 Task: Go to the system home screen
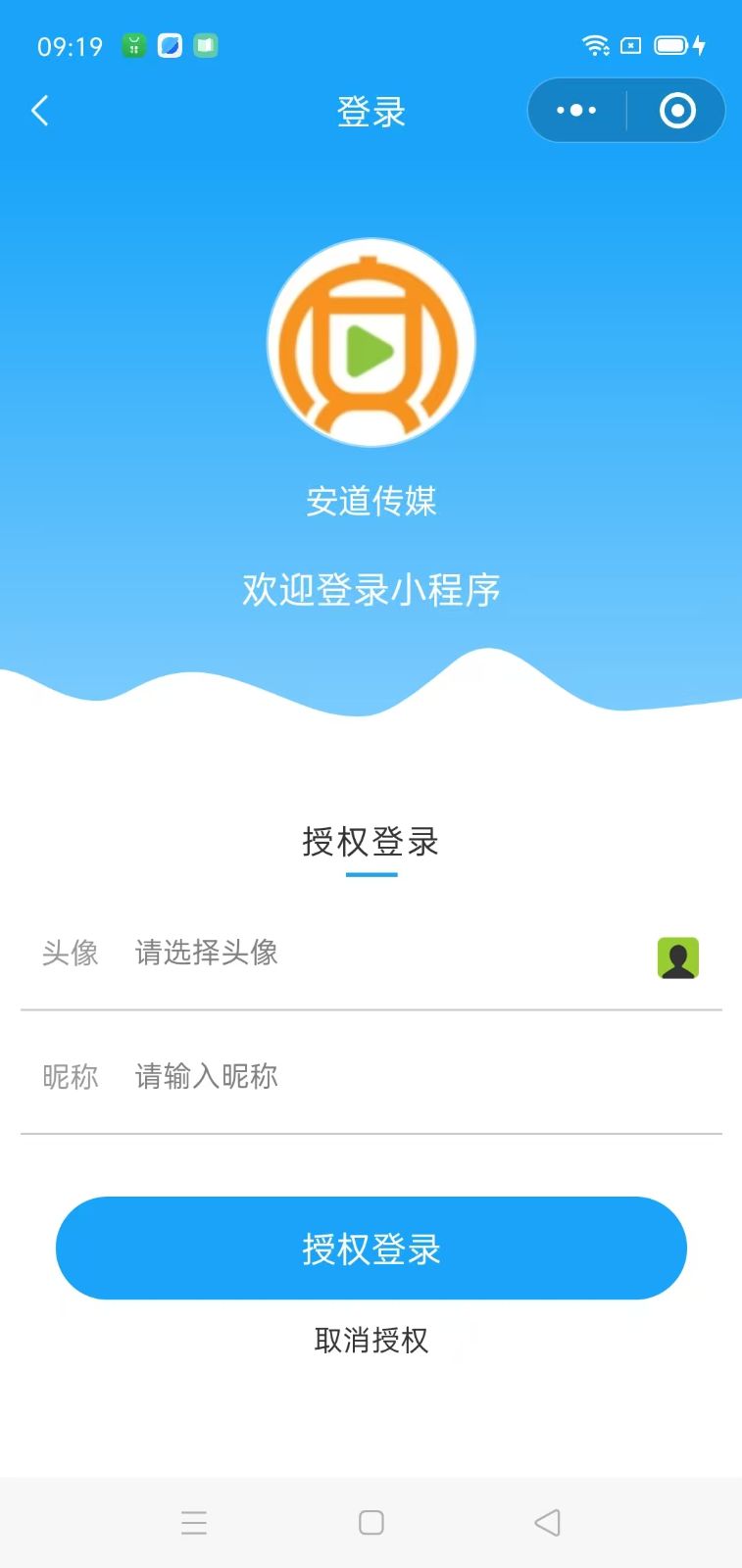pos(371,1522)
